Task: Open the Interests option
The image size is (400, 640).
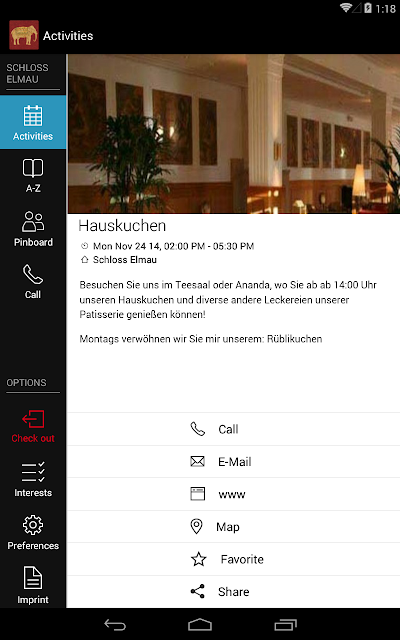Action: [33, 480]
